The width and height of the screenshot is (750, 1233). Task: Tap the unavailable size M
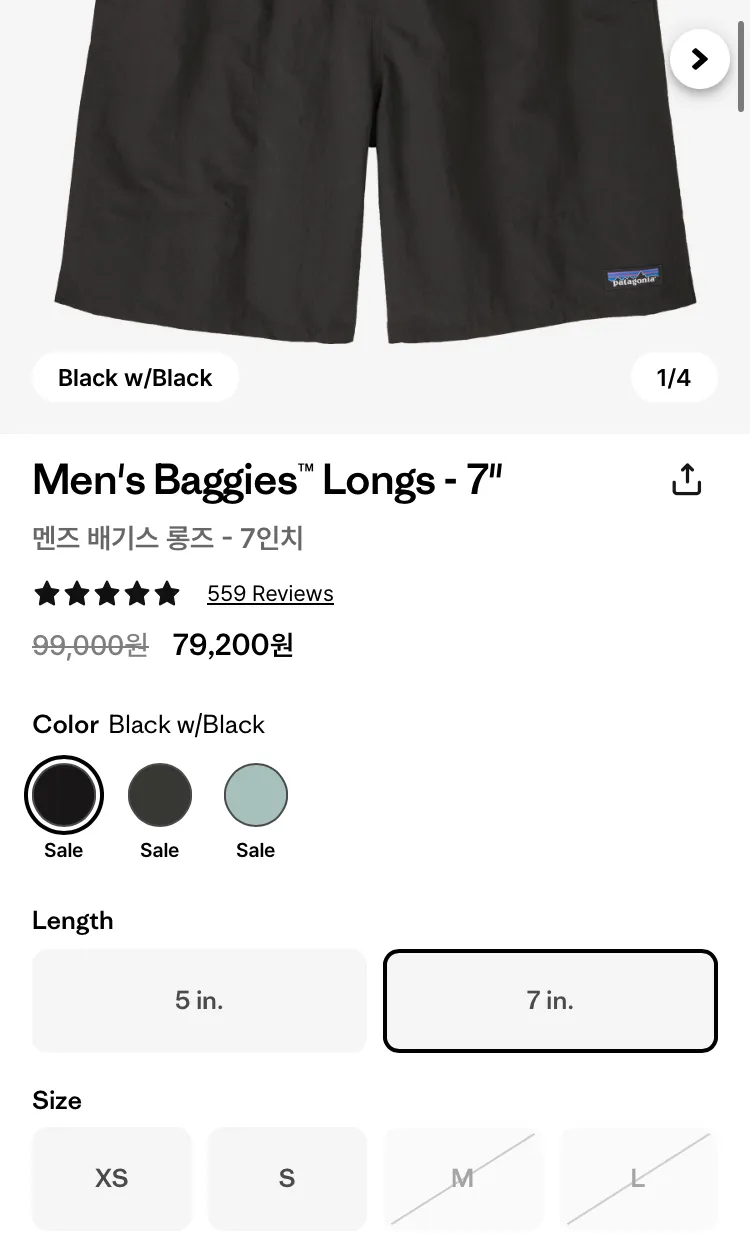point(463,1178)
